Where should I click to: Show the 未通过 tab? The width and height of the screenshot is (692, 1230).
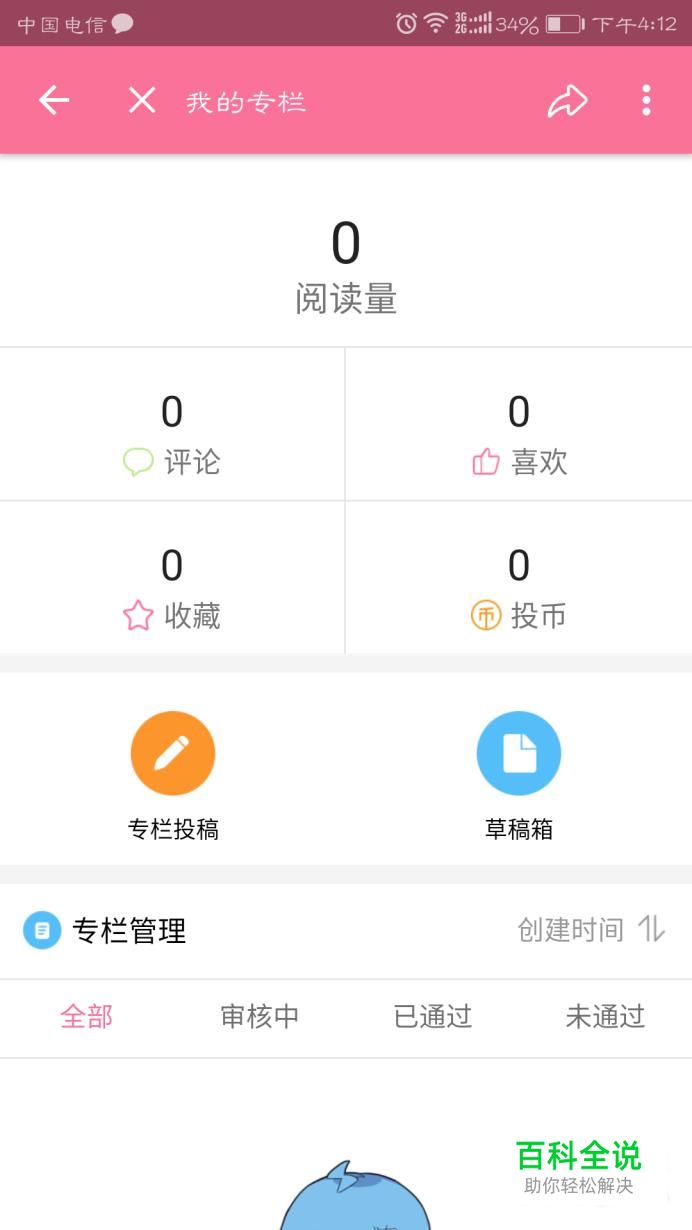605,1017
